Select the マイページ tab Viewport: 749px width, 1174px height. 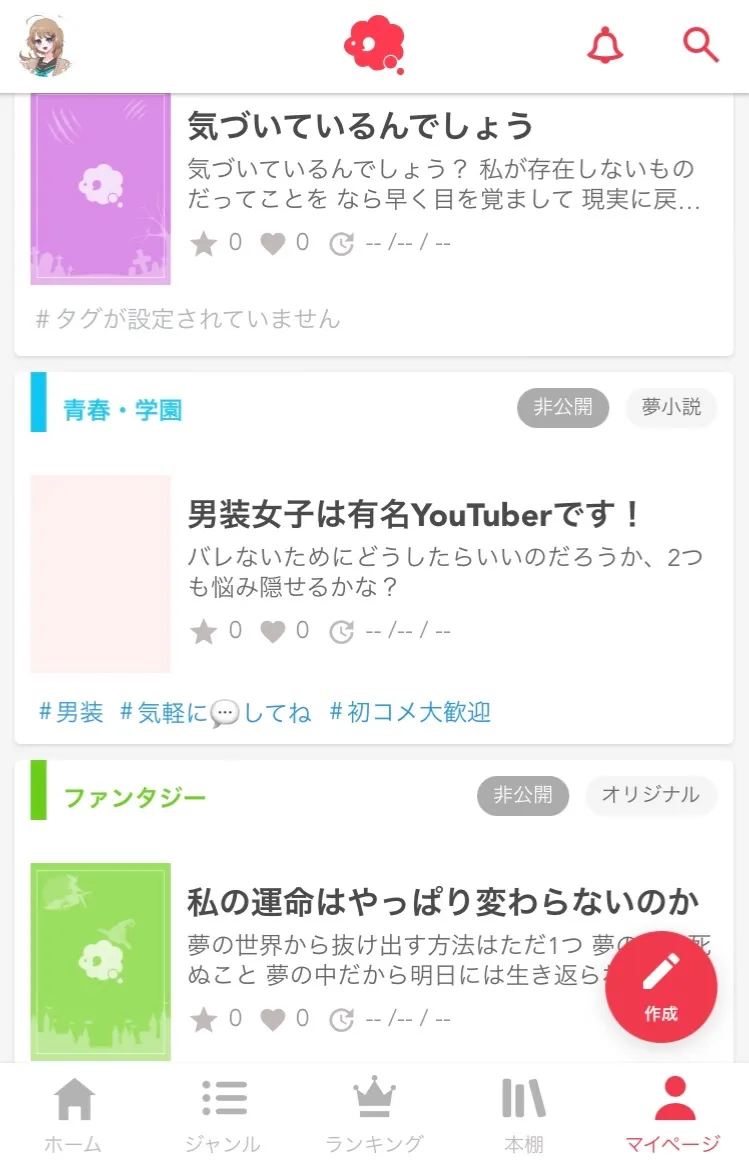pyautogui.click(x=673, y=1116)
